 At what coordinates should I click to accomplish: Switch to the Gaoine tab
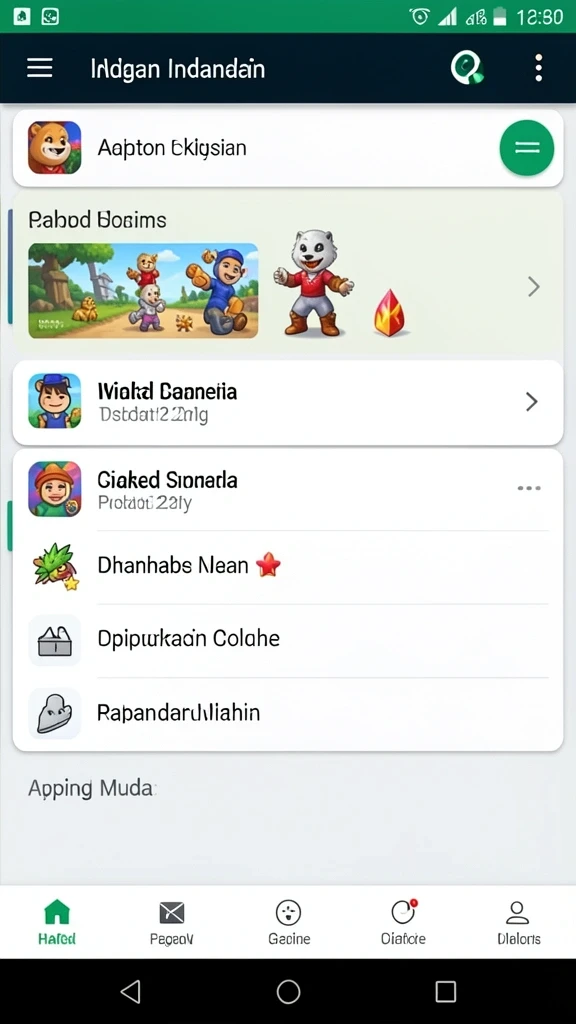tap(289, 922)
